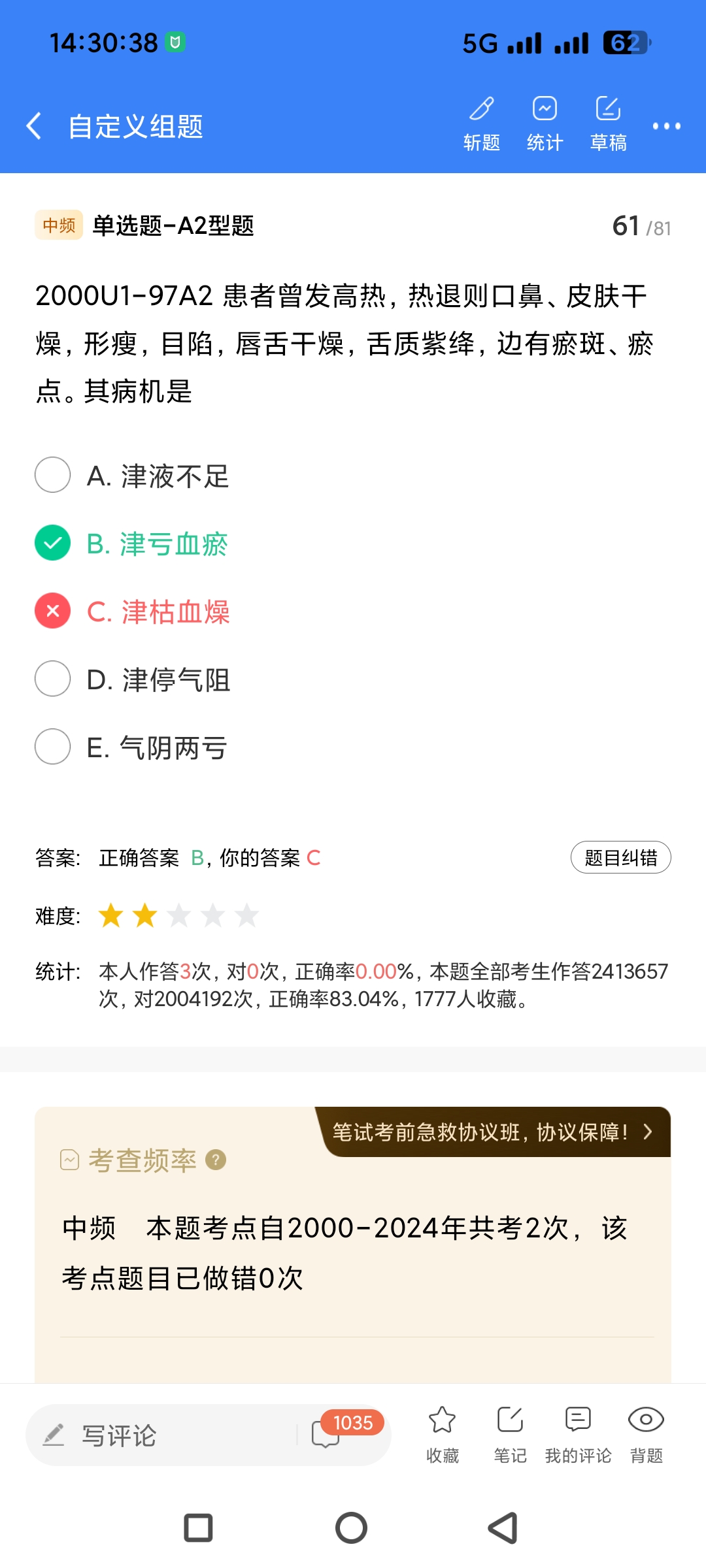Go back from 自定义组题
This screenshot has height=1568, width=706.
coord(34,125)
